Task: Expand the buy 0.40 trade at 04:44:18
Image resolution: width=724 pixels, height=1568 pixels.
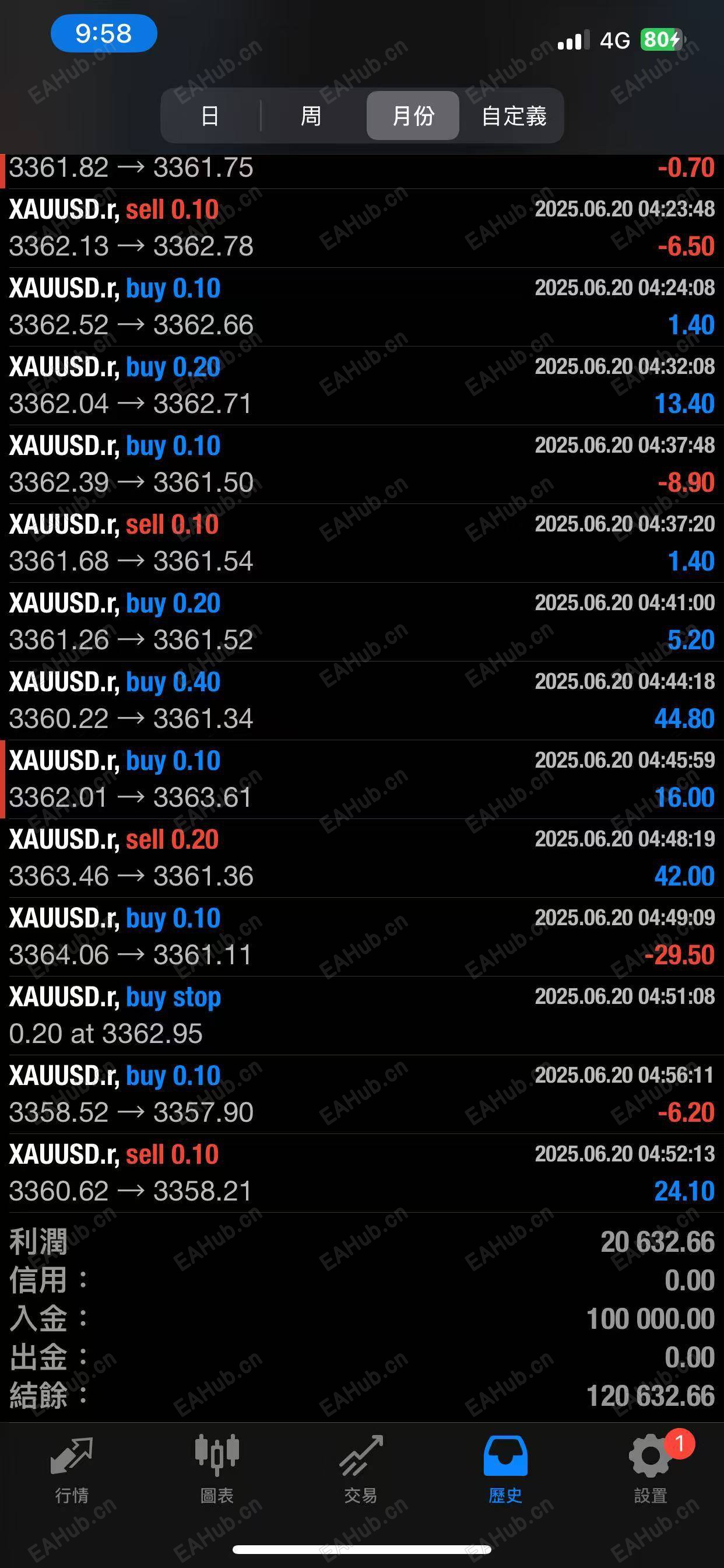Action: 362,701
